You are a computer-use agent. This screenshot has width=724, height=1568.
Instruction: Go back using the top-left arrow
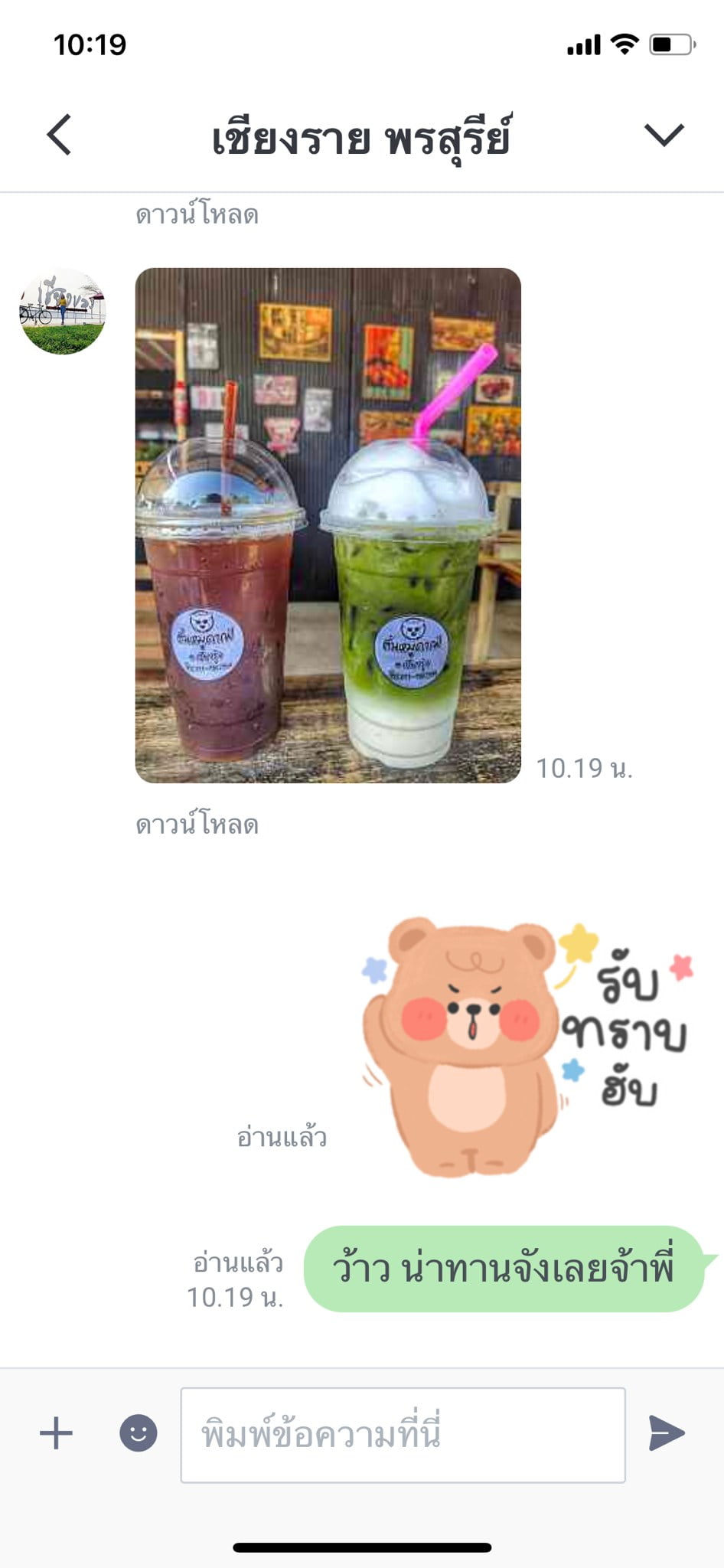pyautogui.click(x=59, y=135)
